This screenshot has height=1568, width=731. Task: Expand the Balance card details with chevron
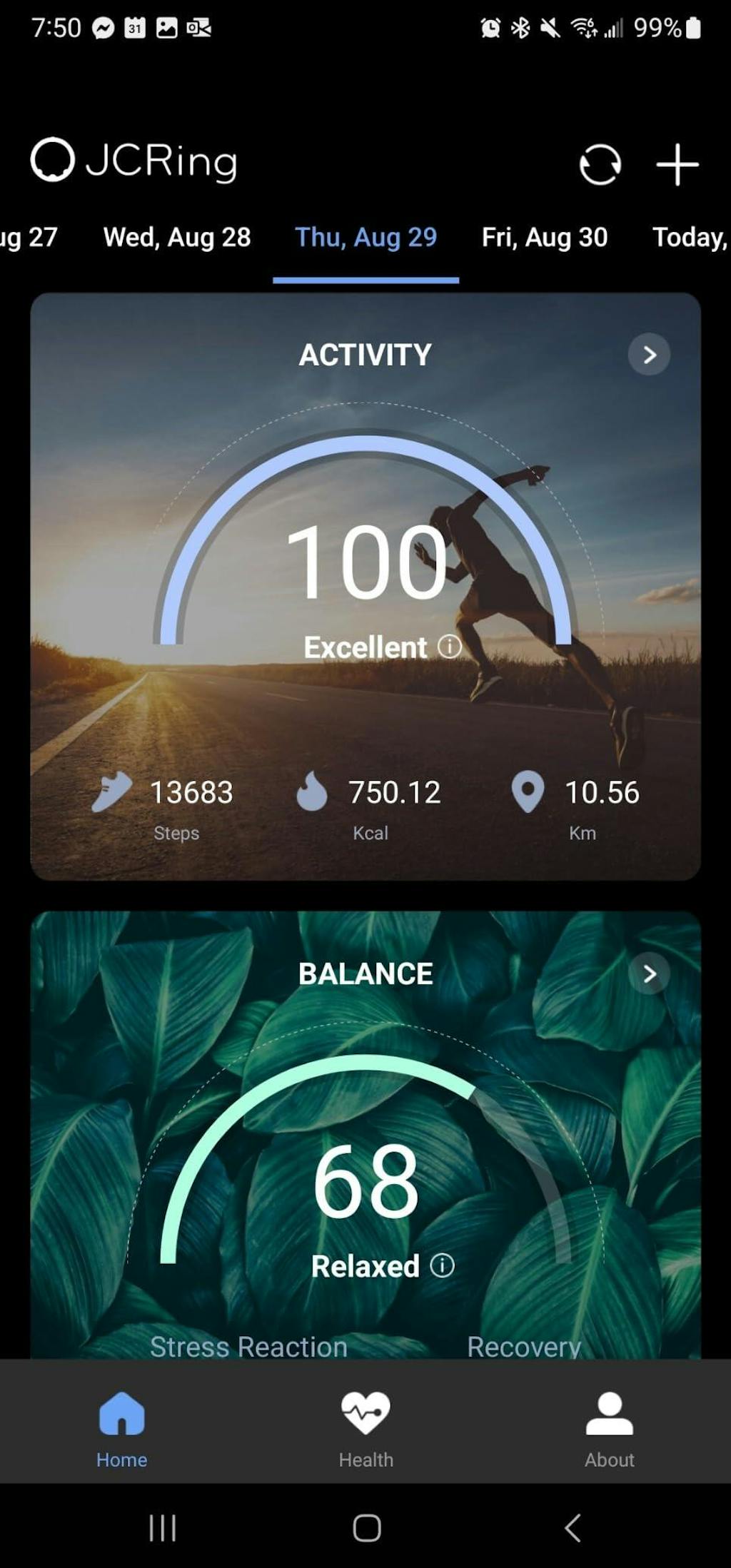coord(650,973)
